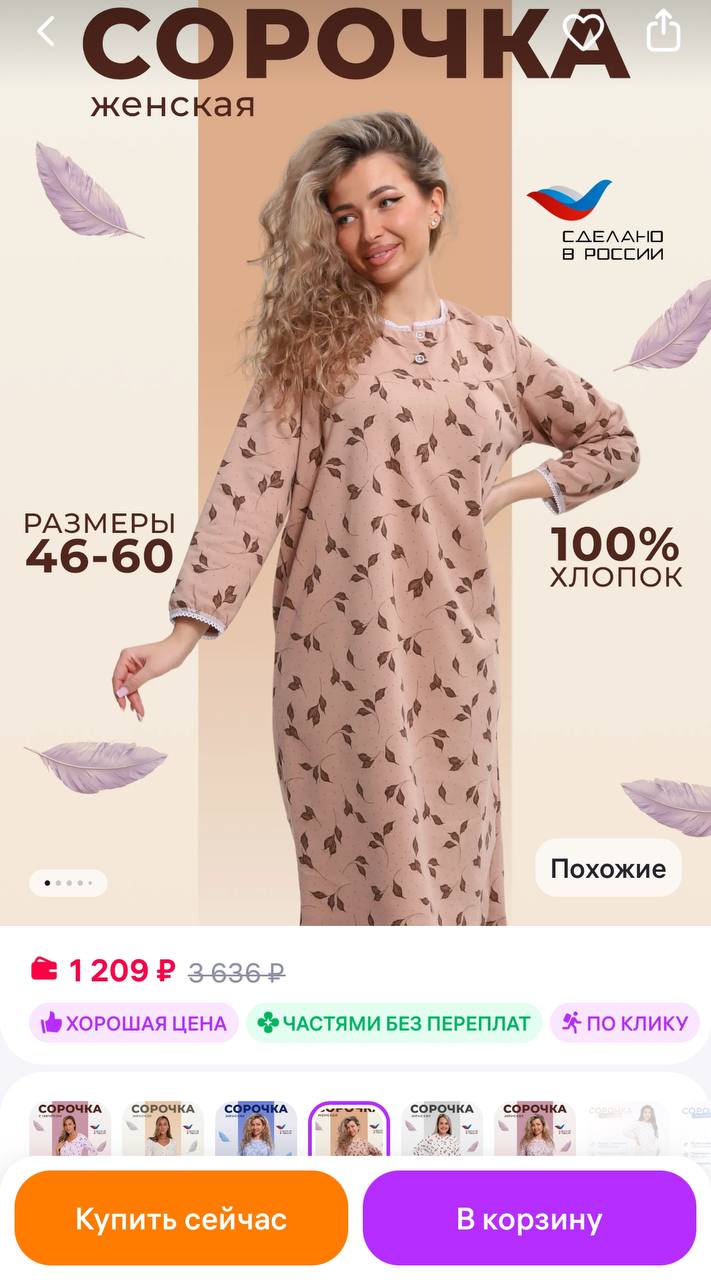The image size is (711, 1280).
Task: Open Частями без переплат installment option
Action: [x=393, y=1023]
